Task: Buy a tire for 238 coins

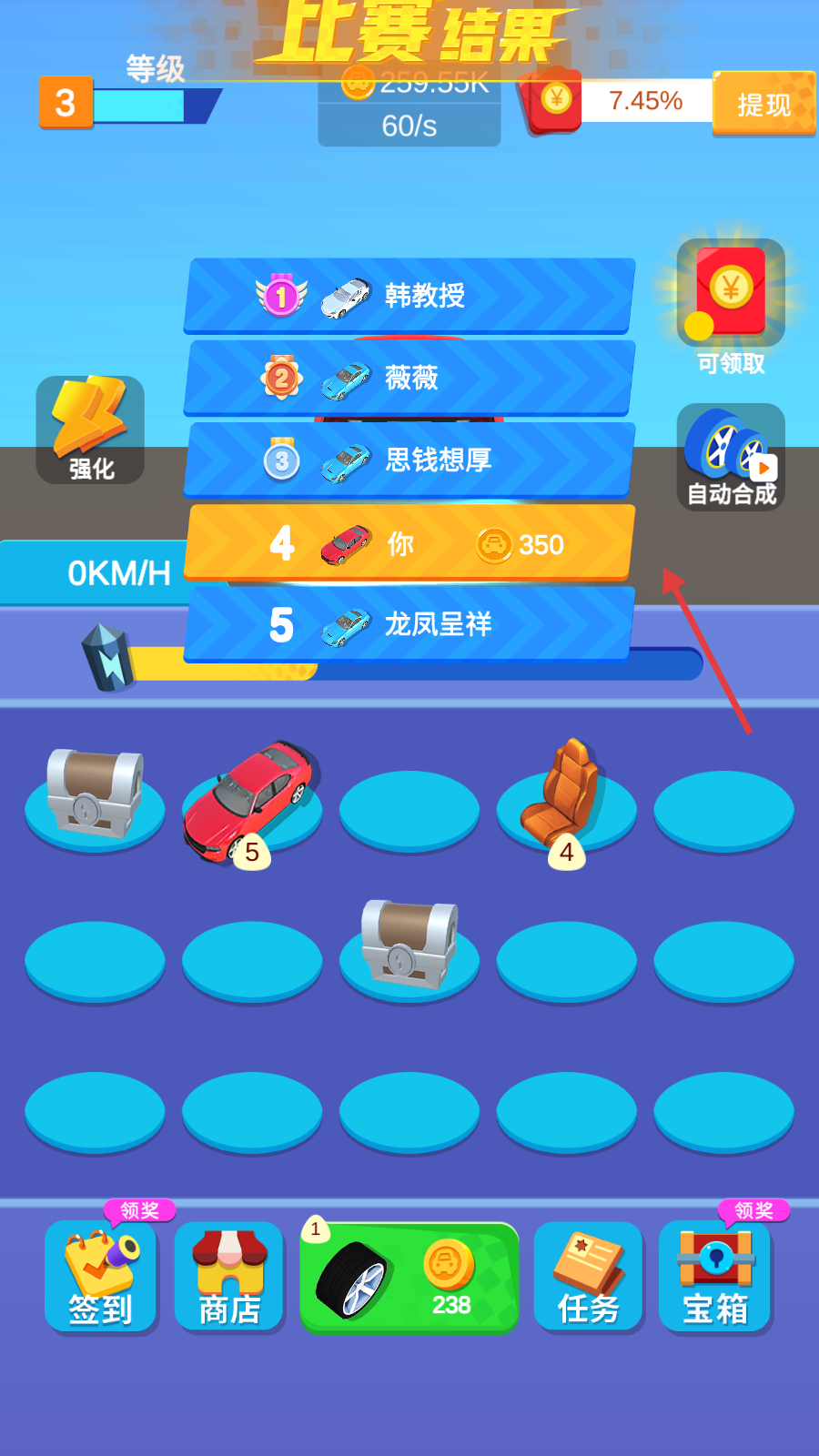Action: point(409,1278)
